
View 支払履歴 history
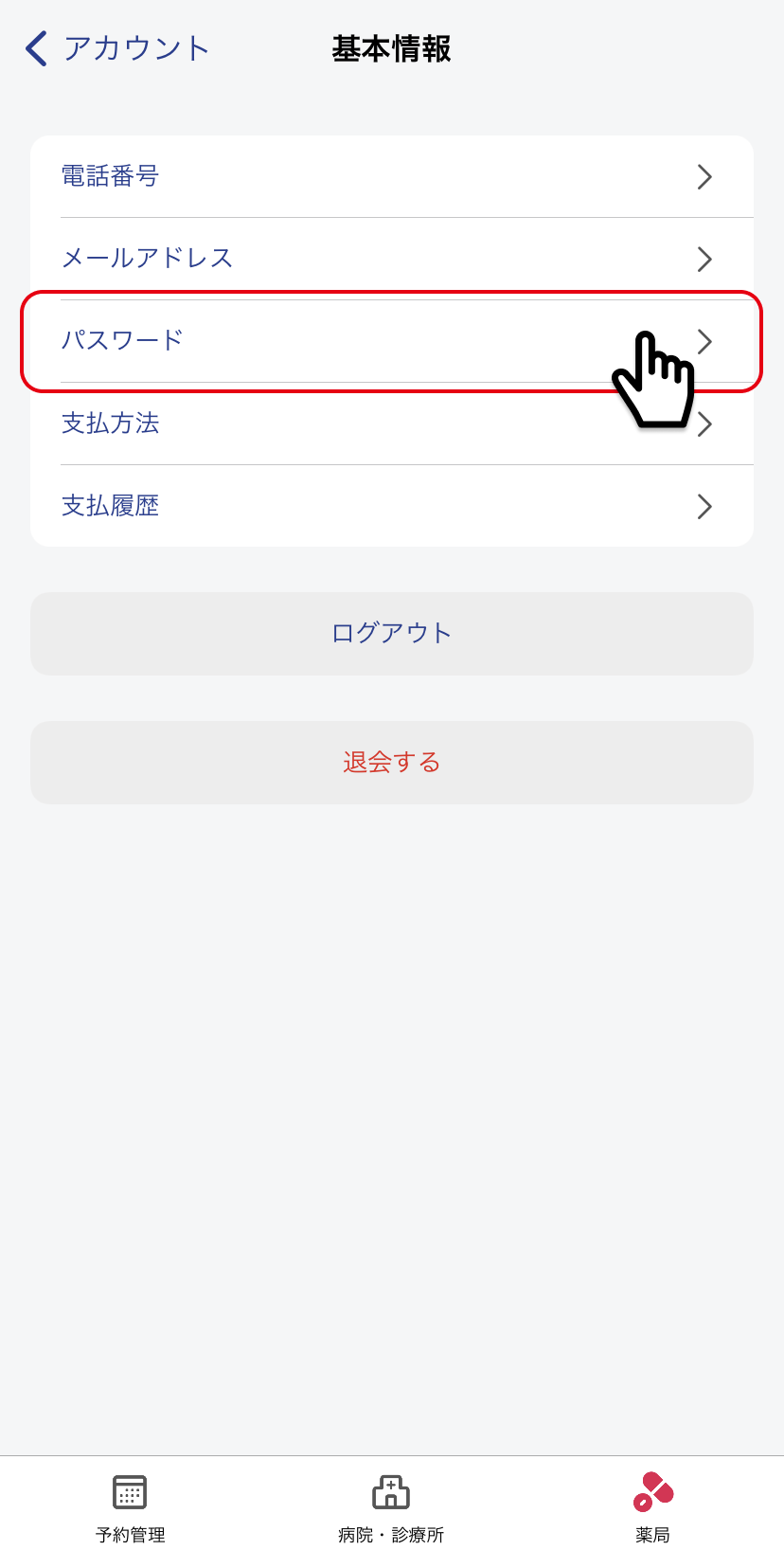(x=392, y=506)
